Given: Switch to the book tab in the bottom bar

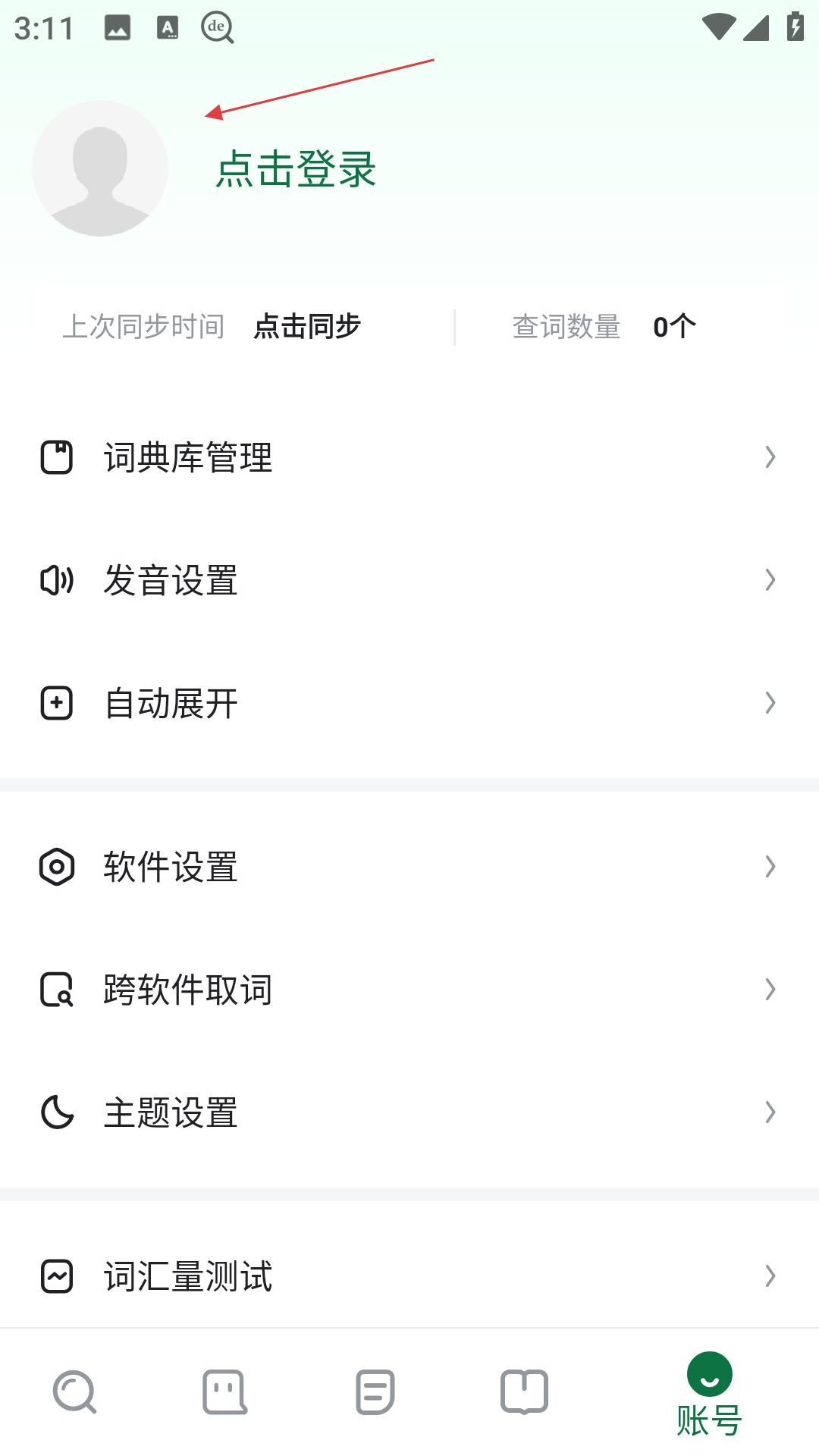Looking at the screenshot, I should click(524, 1392).
